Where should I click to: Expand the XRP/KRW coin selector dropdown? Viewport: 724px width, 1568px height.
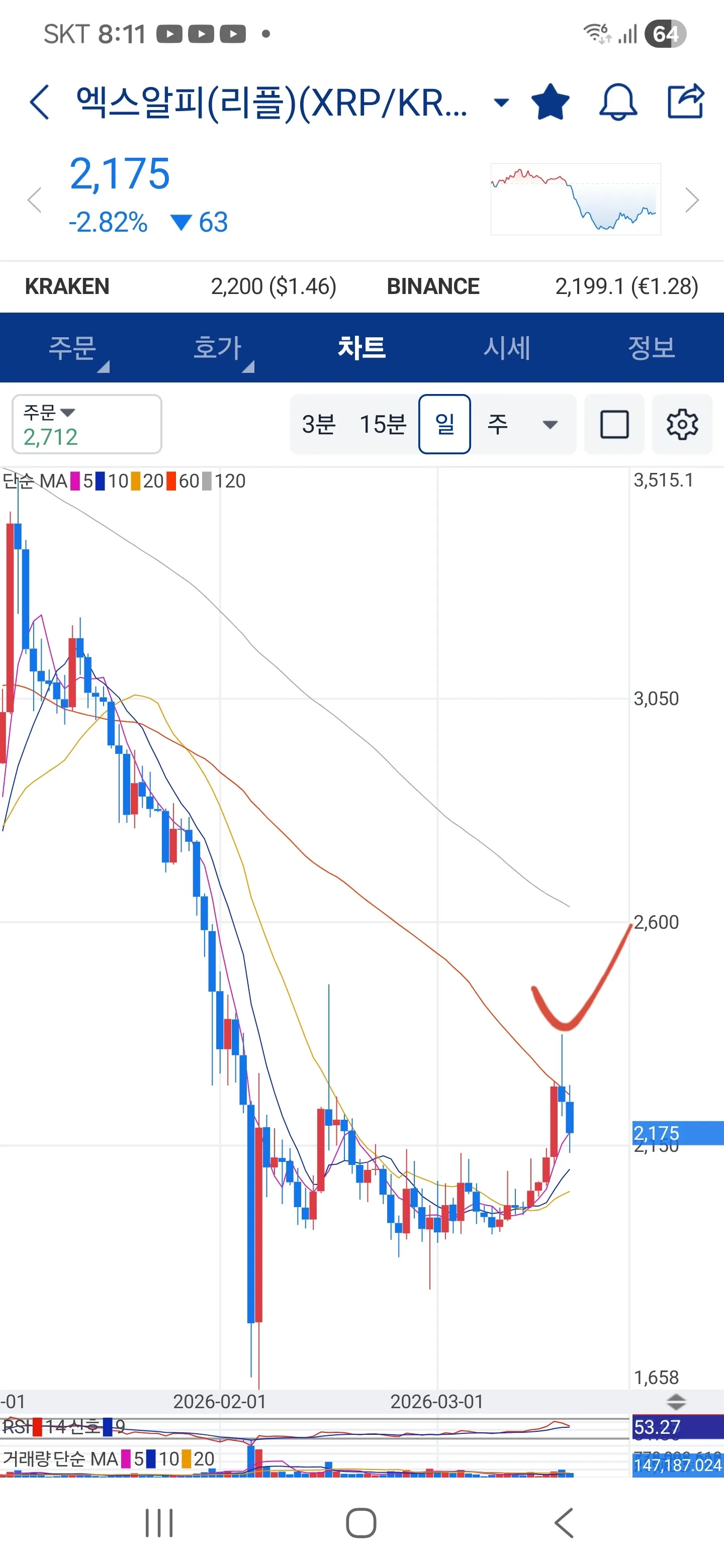tap(501, 102)
